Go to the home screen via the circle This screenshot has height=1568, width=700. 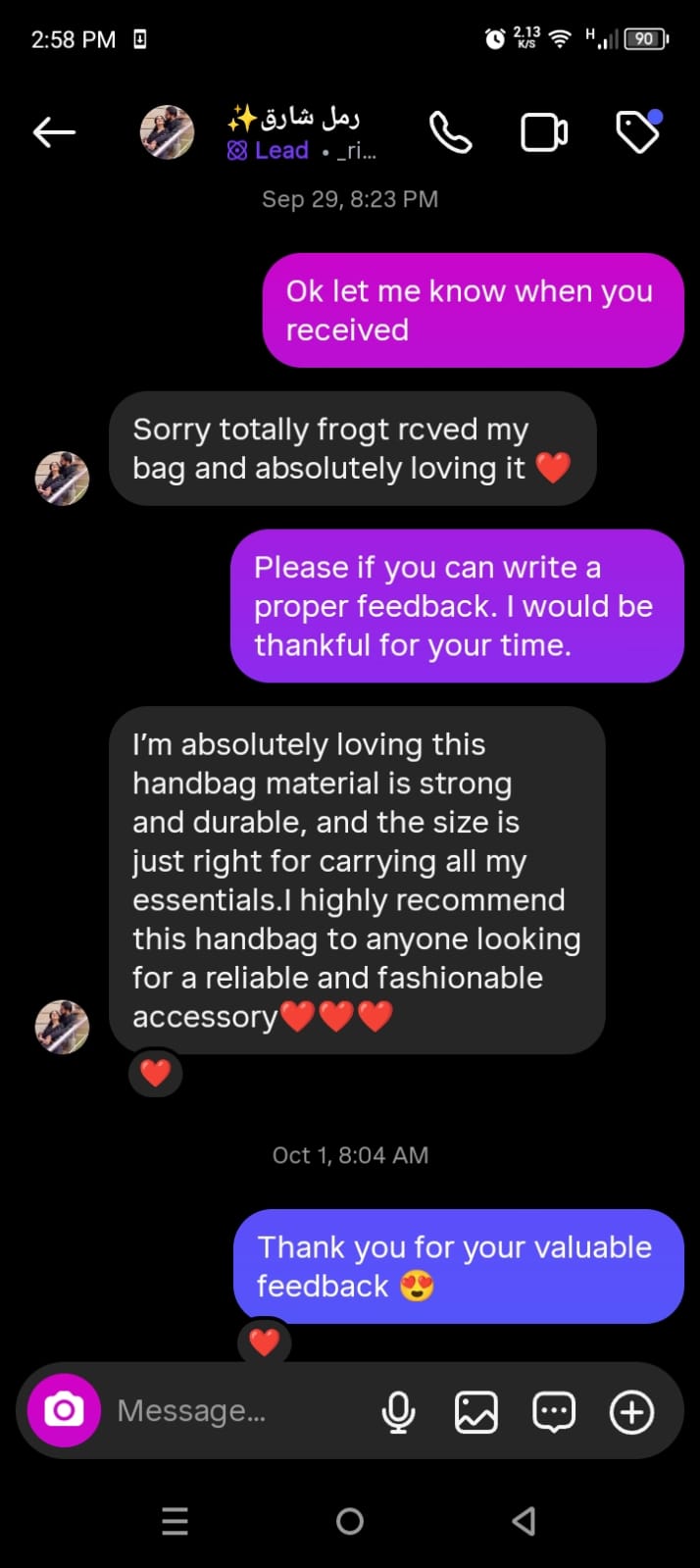(x=350, y=1521)
